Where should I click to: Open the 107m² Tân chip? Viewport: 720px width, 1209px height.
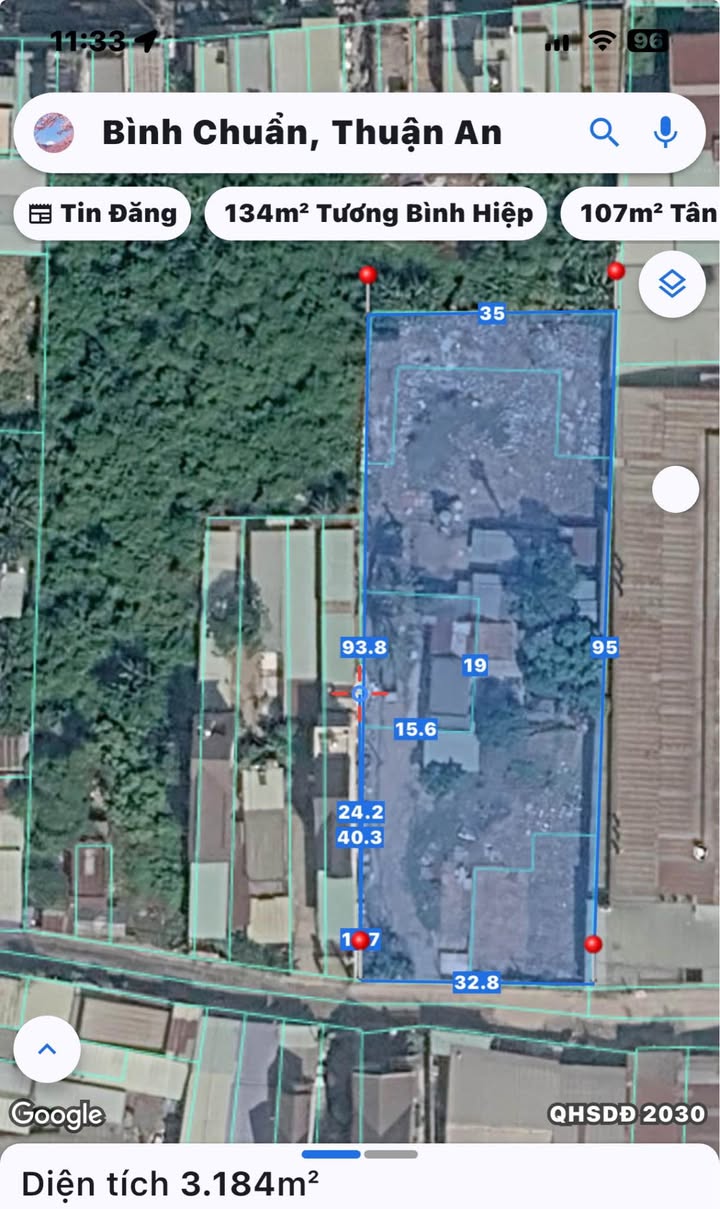tap(645, 213)
